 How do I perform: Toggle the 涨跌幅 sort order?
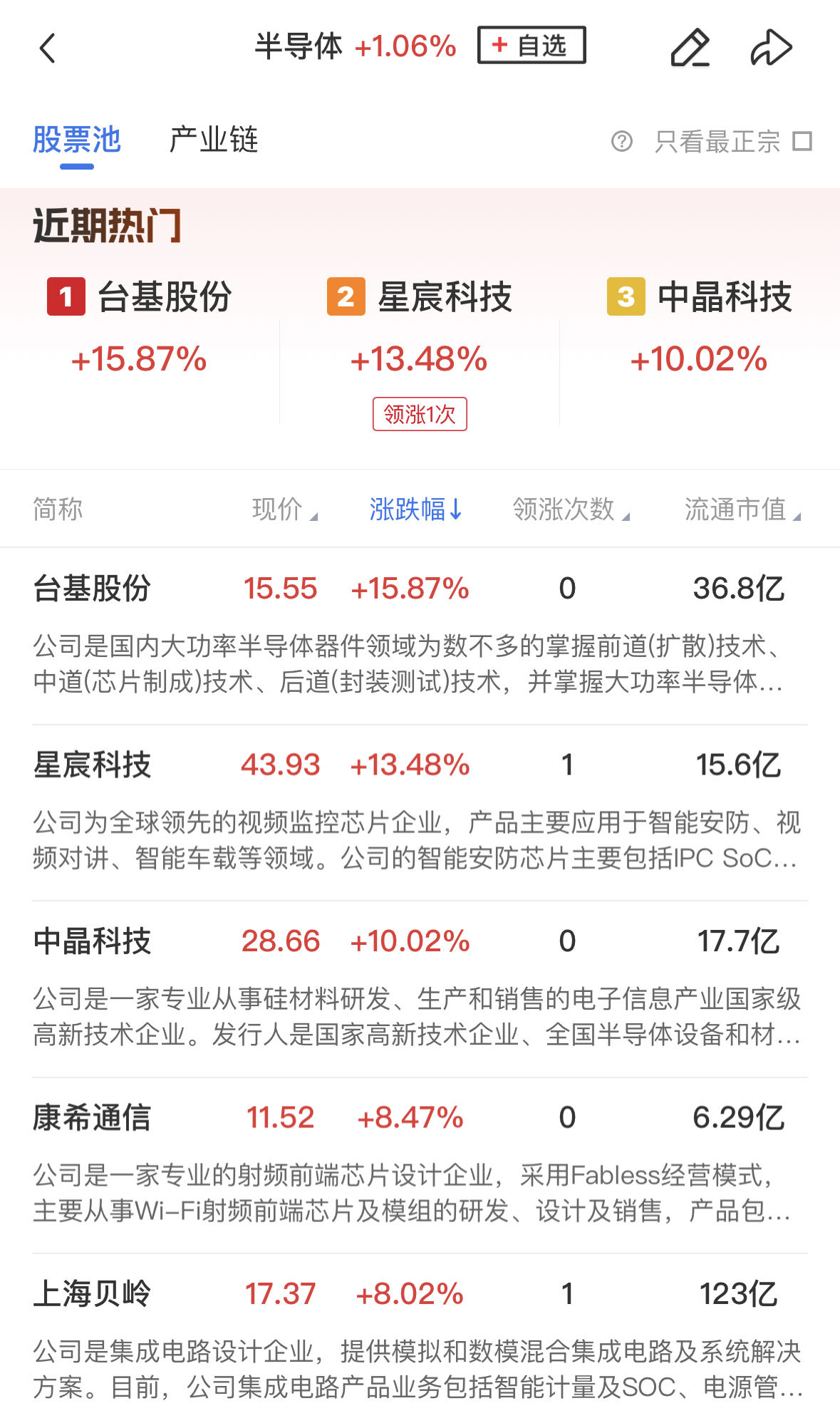pyautogui.click(x=415, y=509)
